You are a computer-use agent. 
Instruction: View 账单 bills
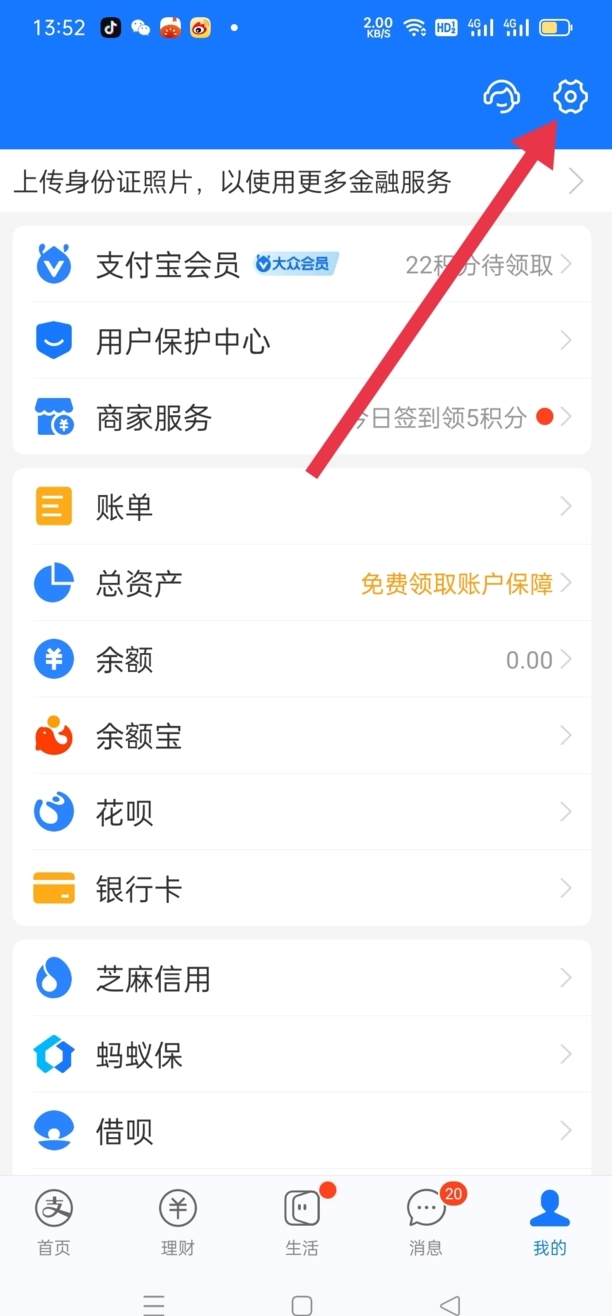pyautogui.click(x=300, y=507)
